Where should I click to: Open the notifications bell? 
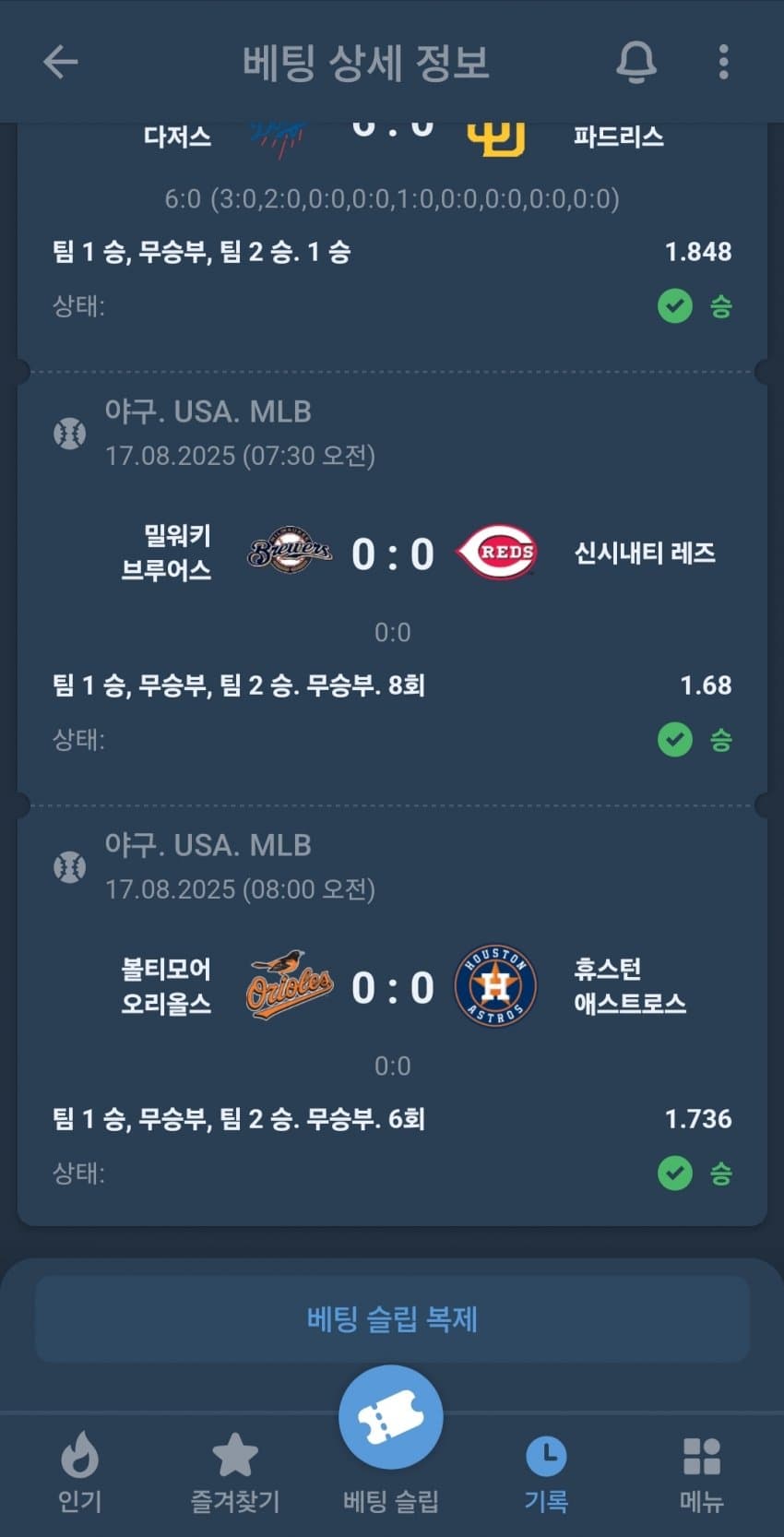636,62
